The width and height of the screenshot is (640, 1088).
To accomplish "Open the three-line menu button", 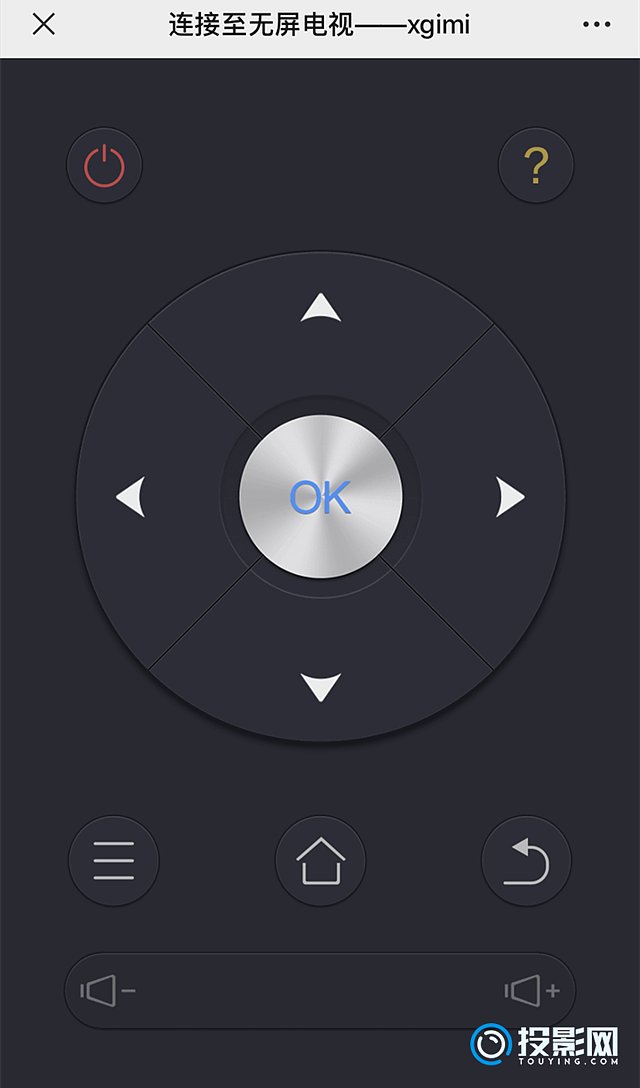I will click(113, 861).
